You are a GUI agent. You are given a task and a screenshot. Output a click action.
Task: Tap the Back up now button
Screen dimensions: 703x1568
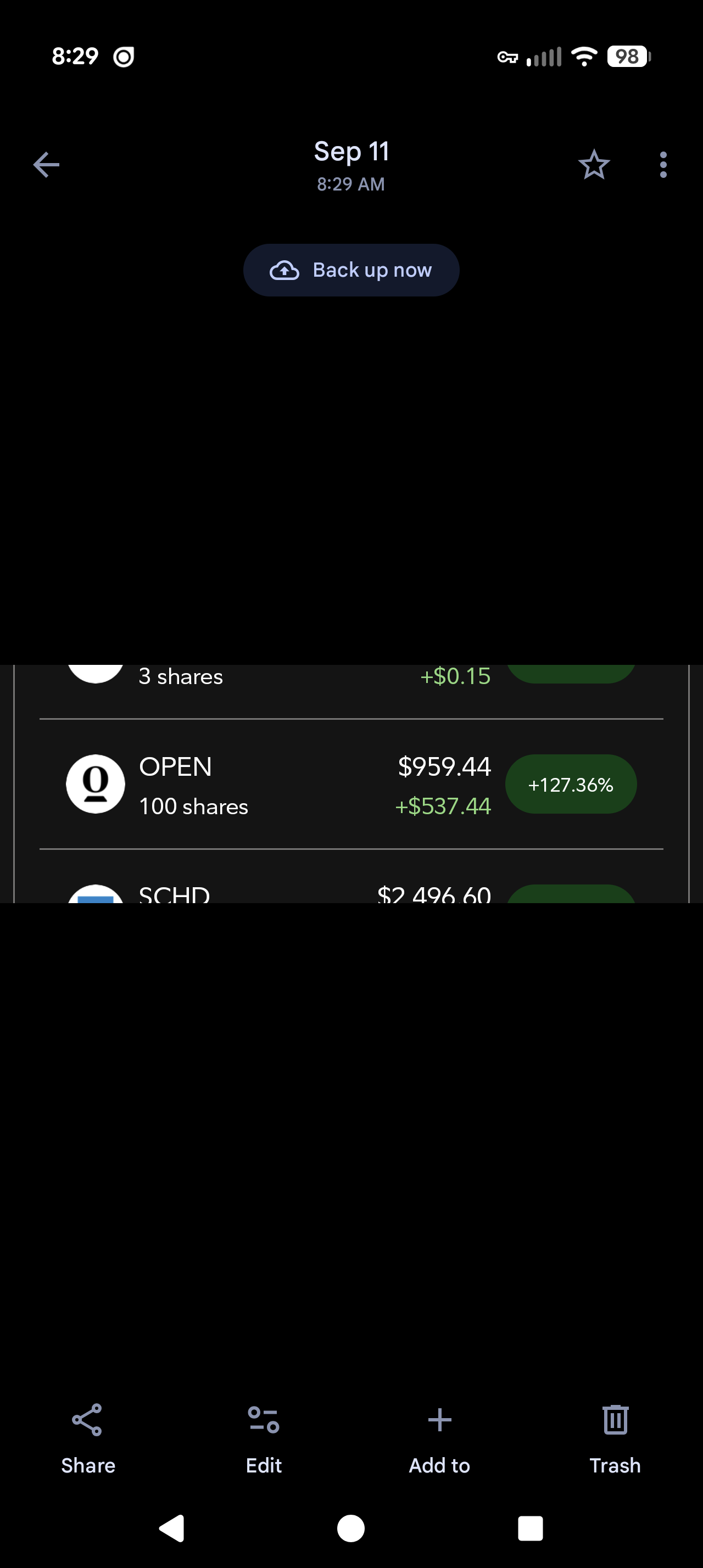(x=351, y=270)
